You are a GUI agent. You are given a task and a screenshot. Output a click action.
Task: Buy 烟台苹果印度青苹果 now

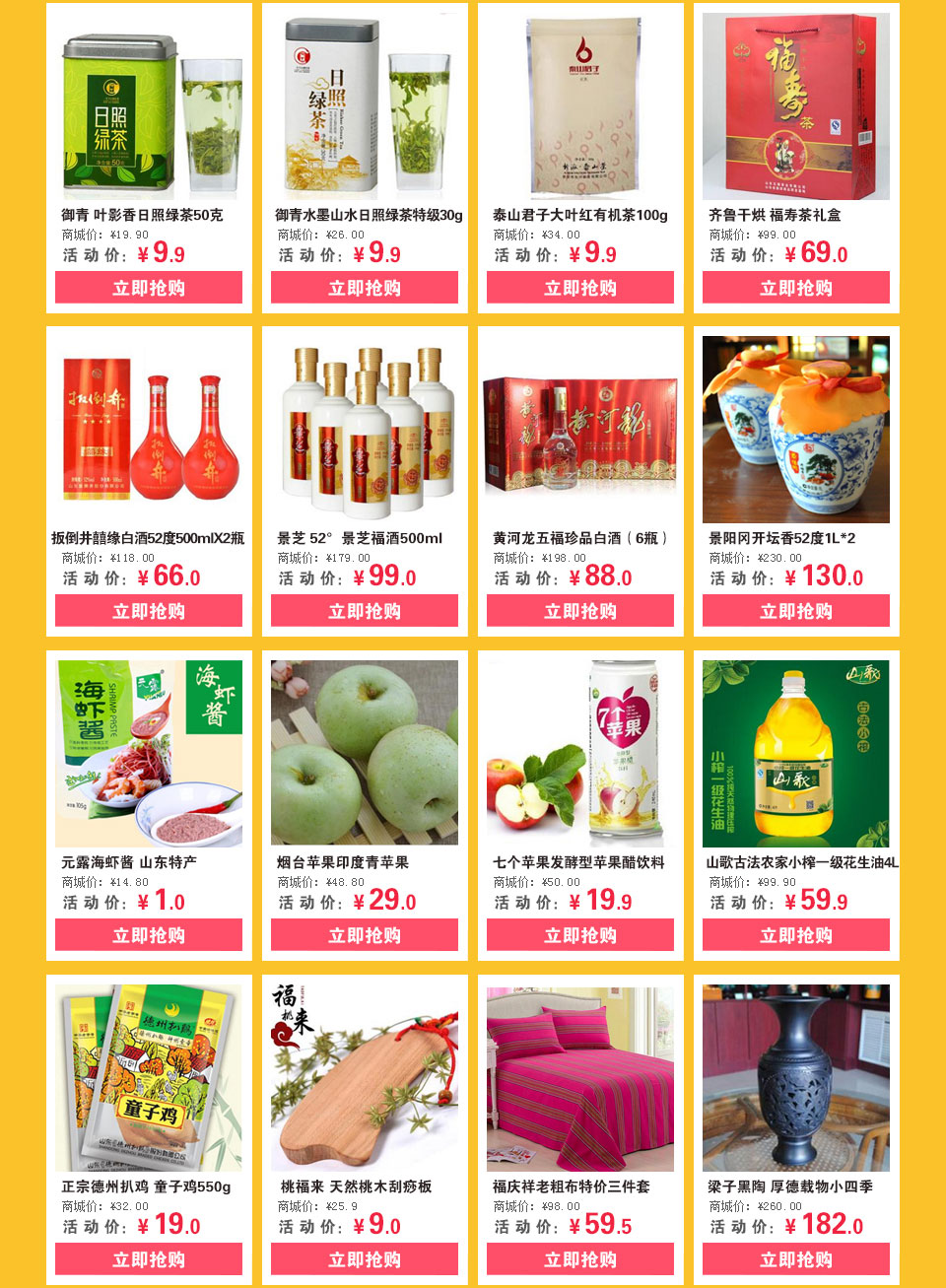pos(365,935)
